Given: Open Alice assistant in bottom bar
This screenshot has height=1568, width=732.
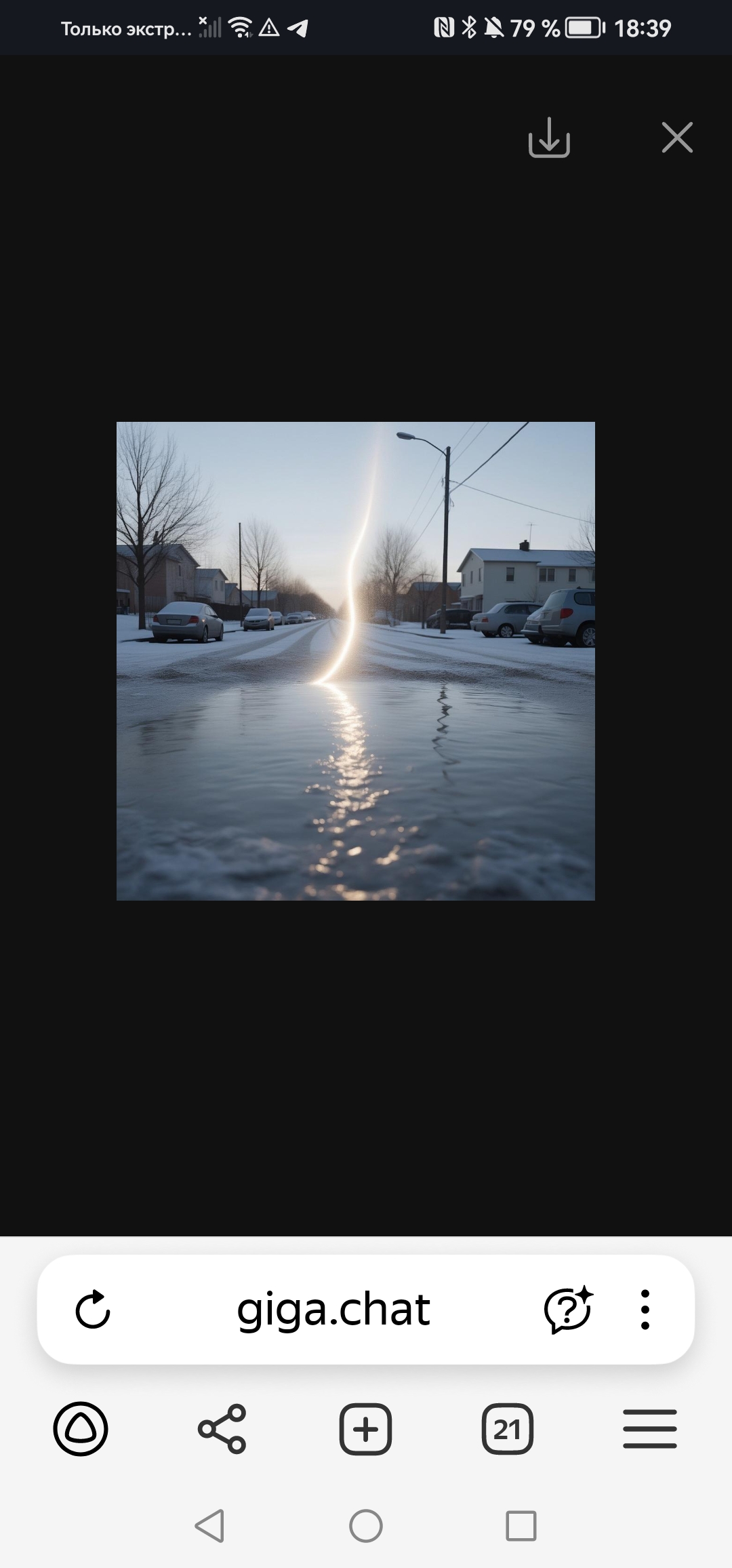Looking at the screenshot, I should point(81,1429).
